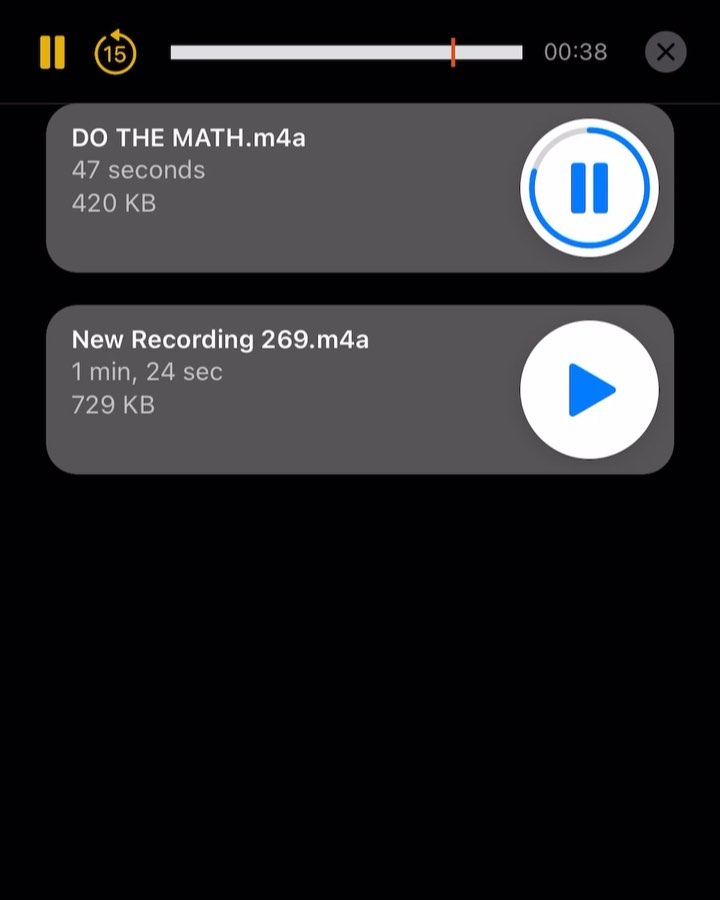Screen dimensions: 720x900
Task: Close the audio player bar
Action: 666,52
